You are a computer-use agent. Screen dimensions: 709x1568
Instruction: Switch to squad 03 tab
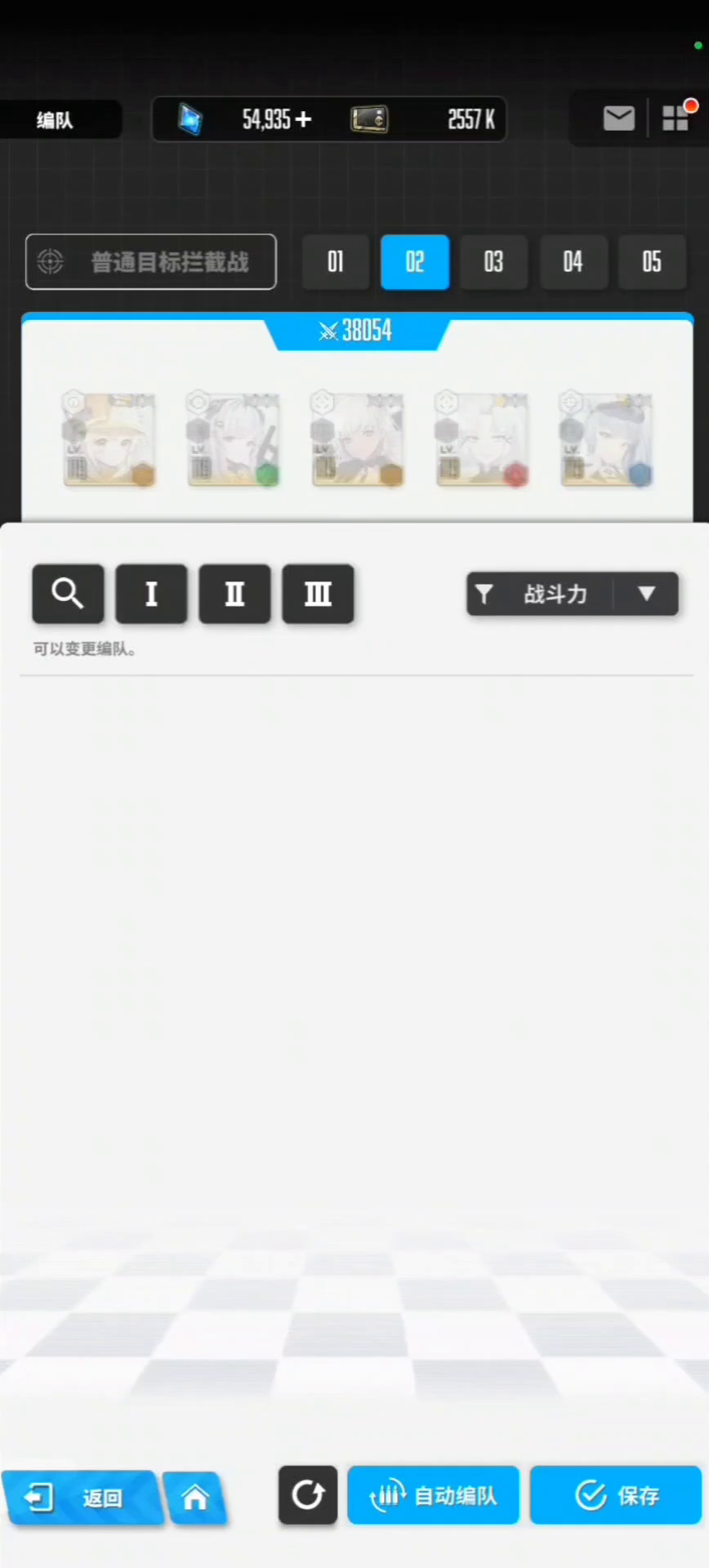[493, 262]
